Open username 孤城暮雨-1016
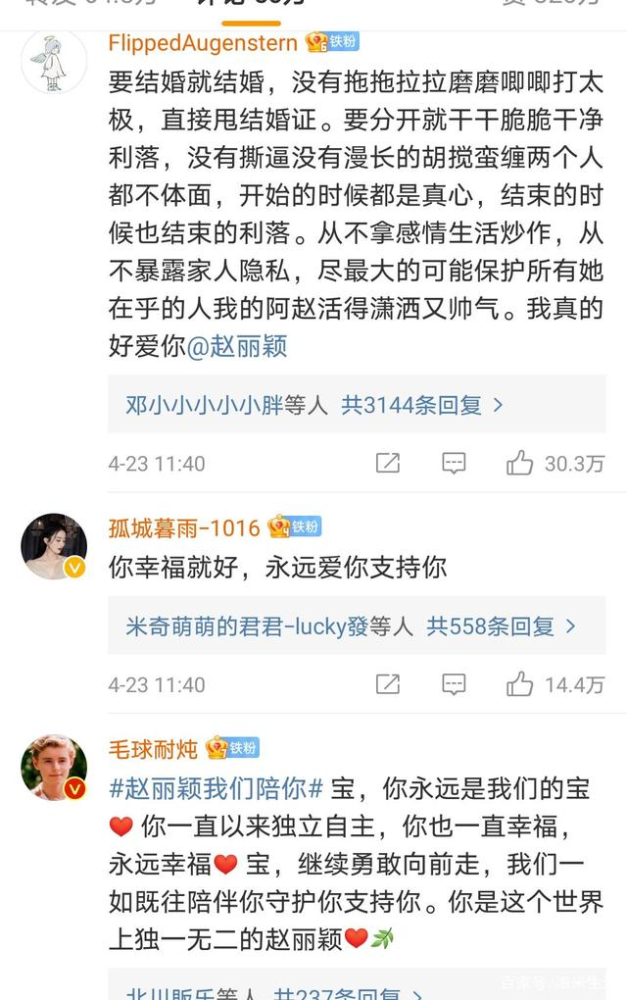 click(184, 528)
